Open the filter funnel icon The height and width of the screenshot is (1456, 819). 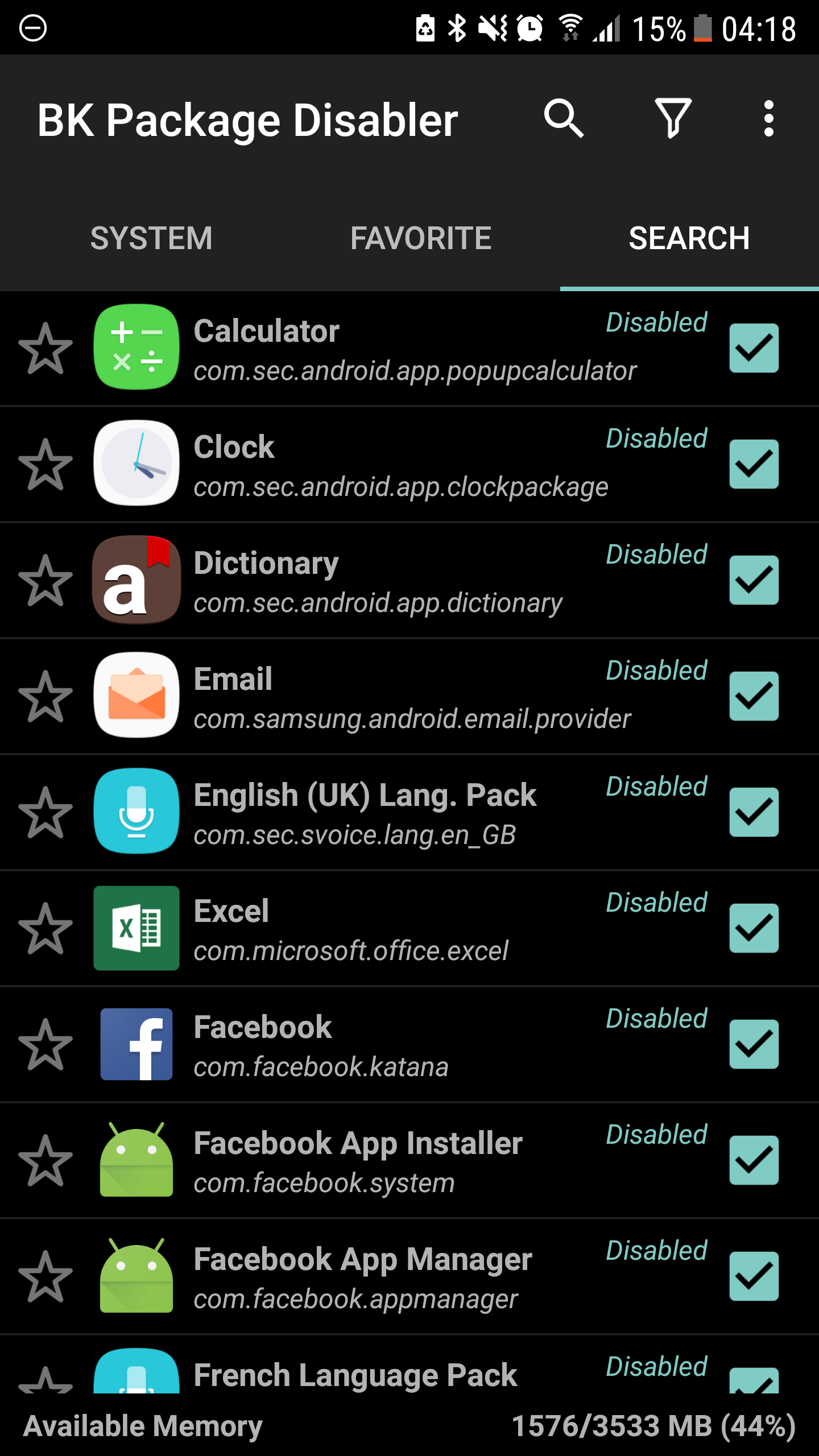673,119
